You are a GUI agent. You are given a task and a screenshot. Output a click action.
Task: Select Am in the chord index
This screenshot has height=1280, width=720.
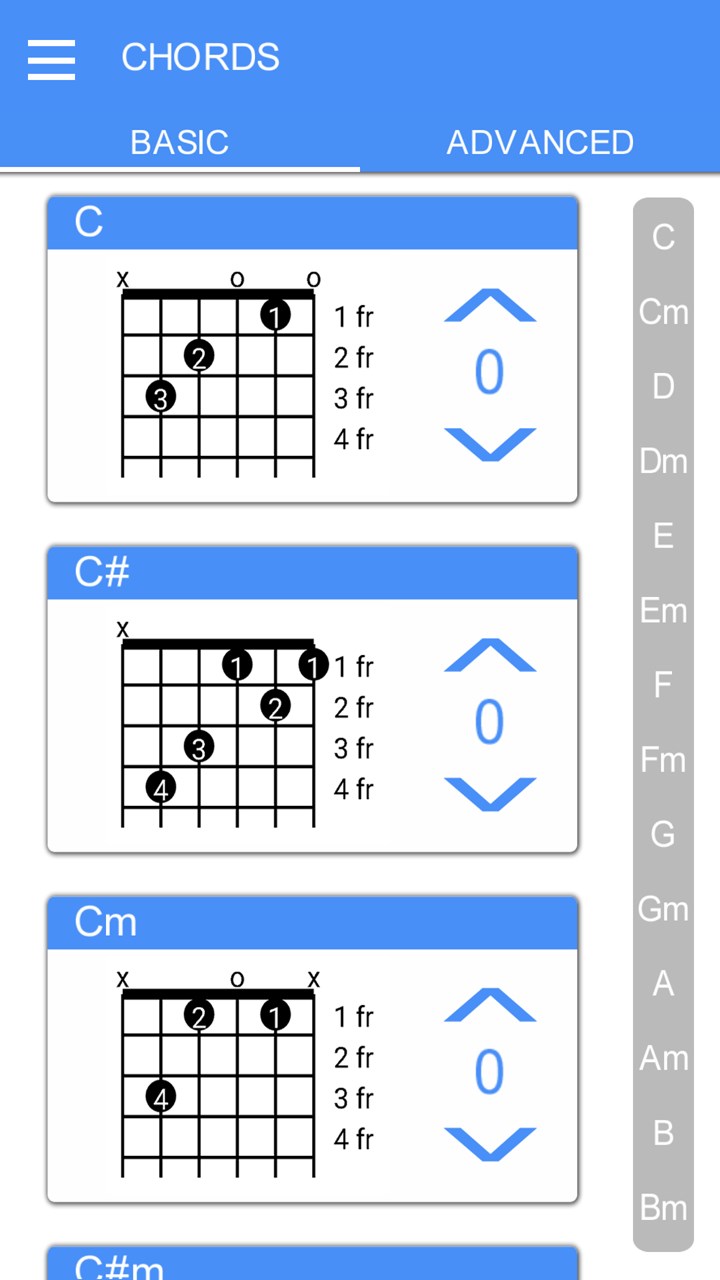[x=663, y=1058]
